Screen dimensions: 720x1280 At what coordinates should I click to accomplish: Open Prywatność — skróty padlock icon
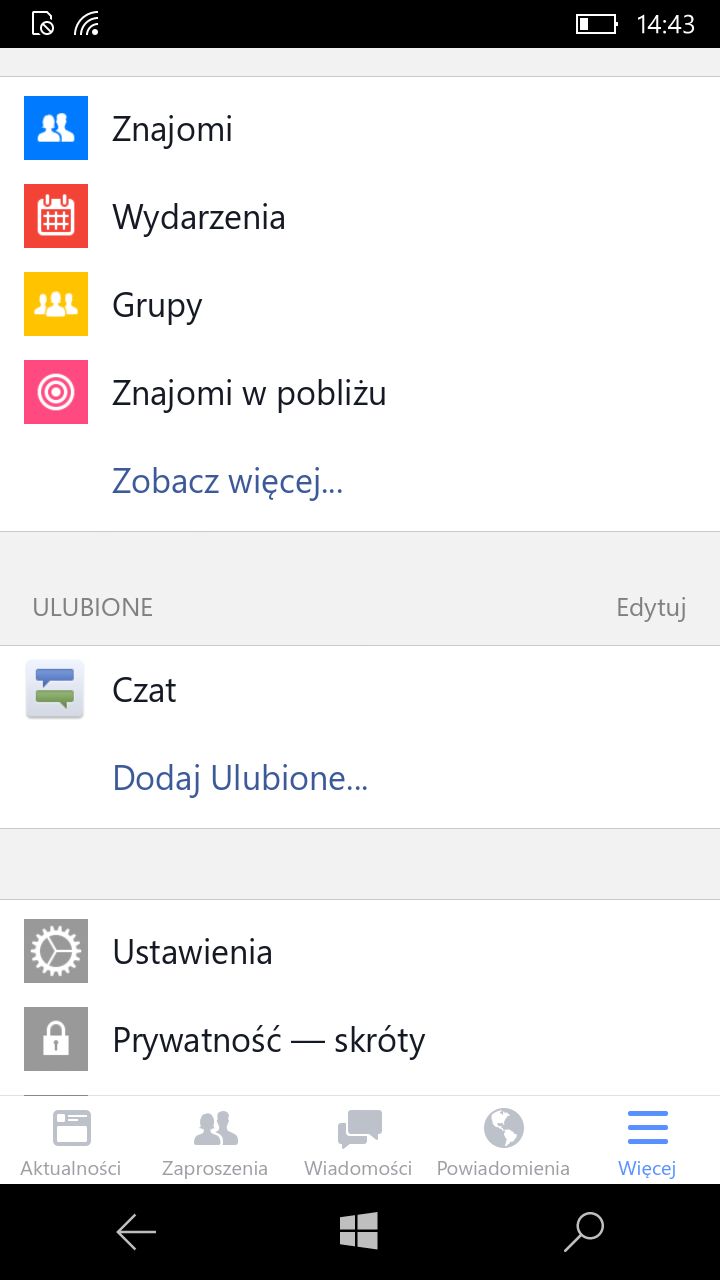[55, 1039]
